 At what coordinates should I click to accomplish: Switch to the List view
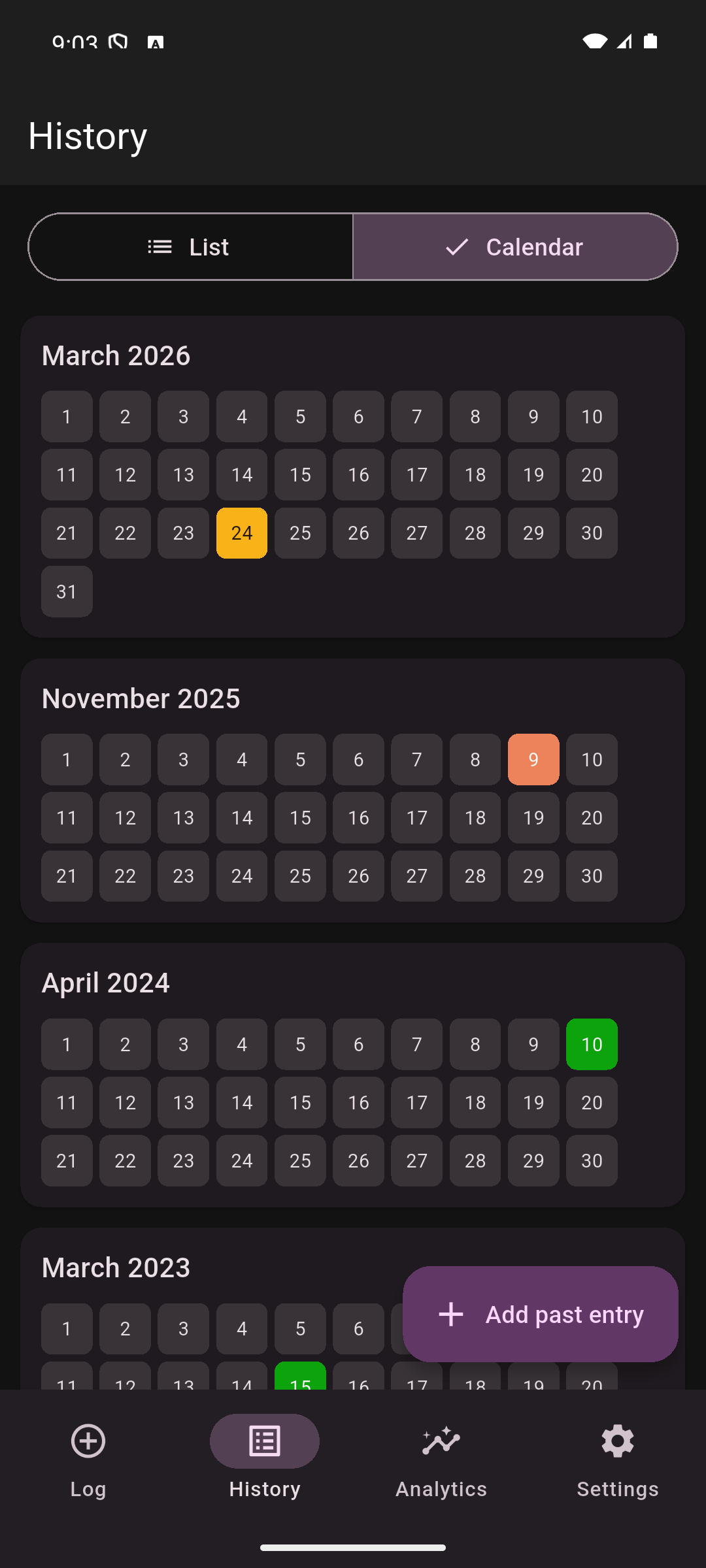click(190, 247)
